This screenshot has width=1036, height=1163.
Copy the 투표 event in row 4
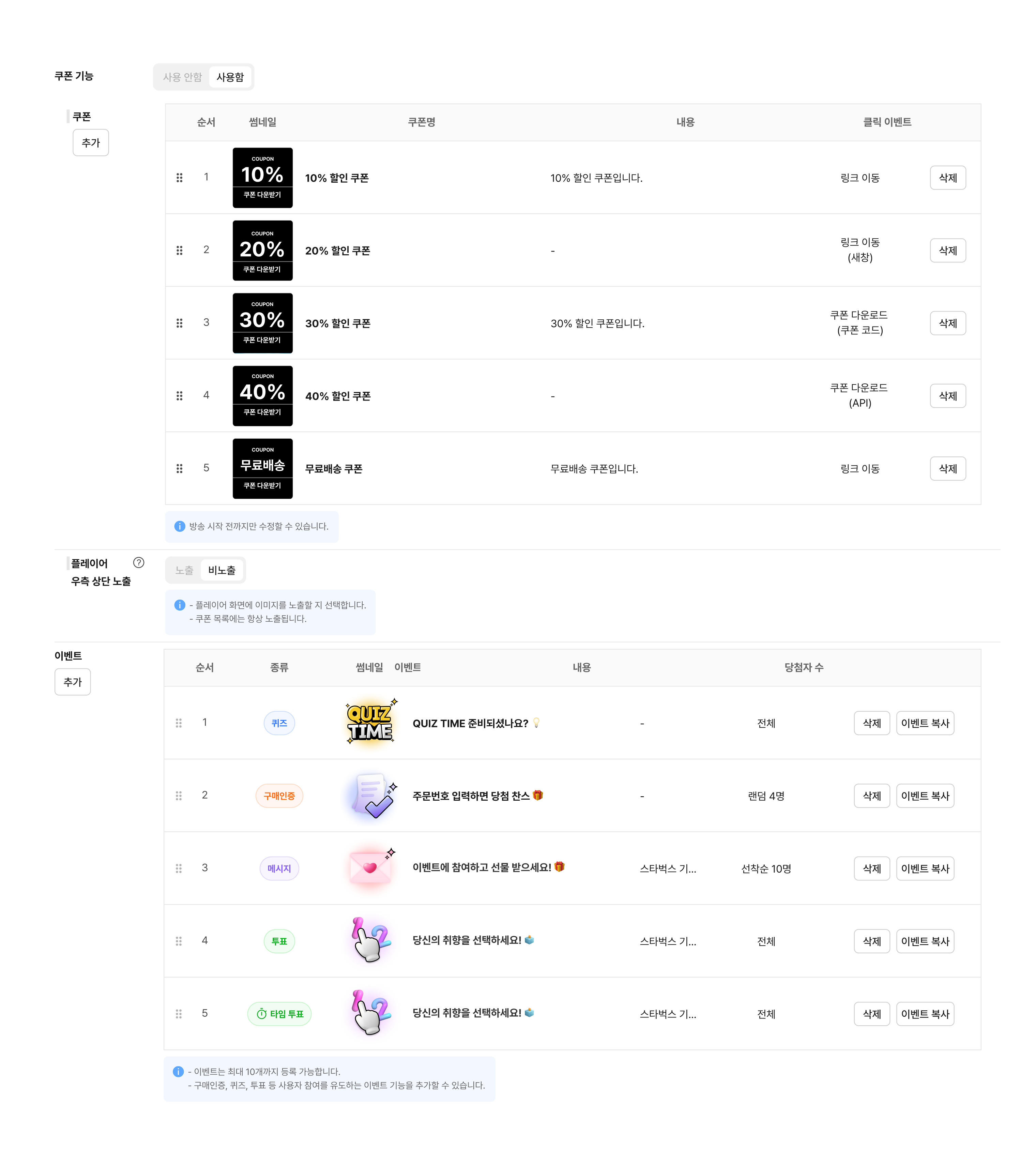coord(925,941)
